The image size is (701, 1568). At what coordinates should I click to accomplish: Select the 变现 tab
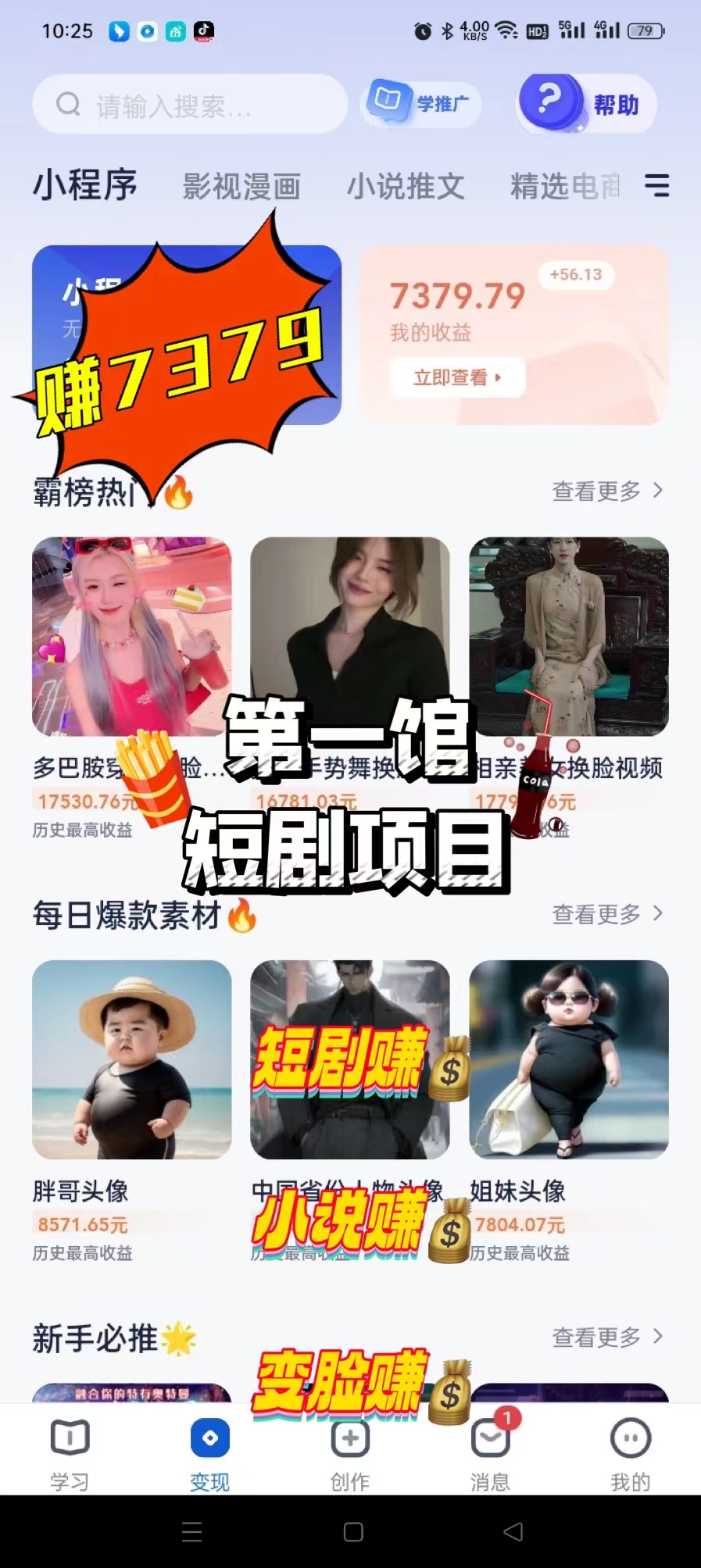(x=209, y=1455)
